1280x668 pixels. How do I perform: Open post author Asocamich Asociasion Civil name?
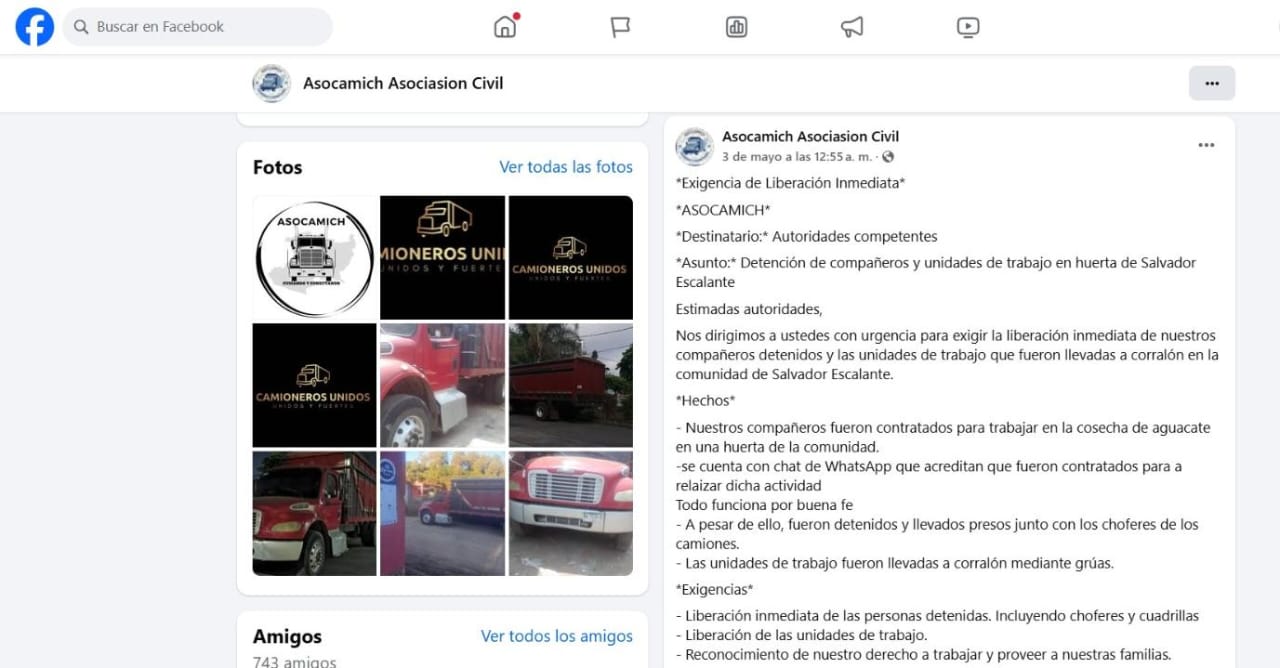810,136
